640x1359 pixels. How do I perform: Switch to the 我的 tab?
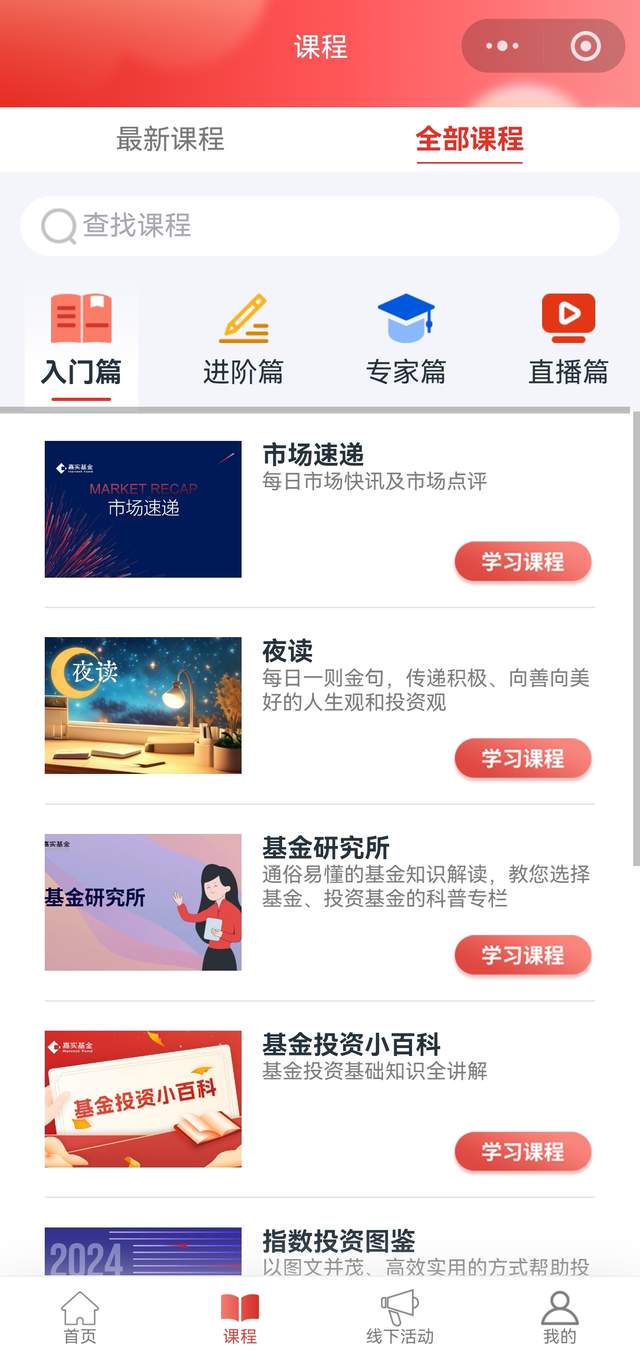pos(560,1317)
